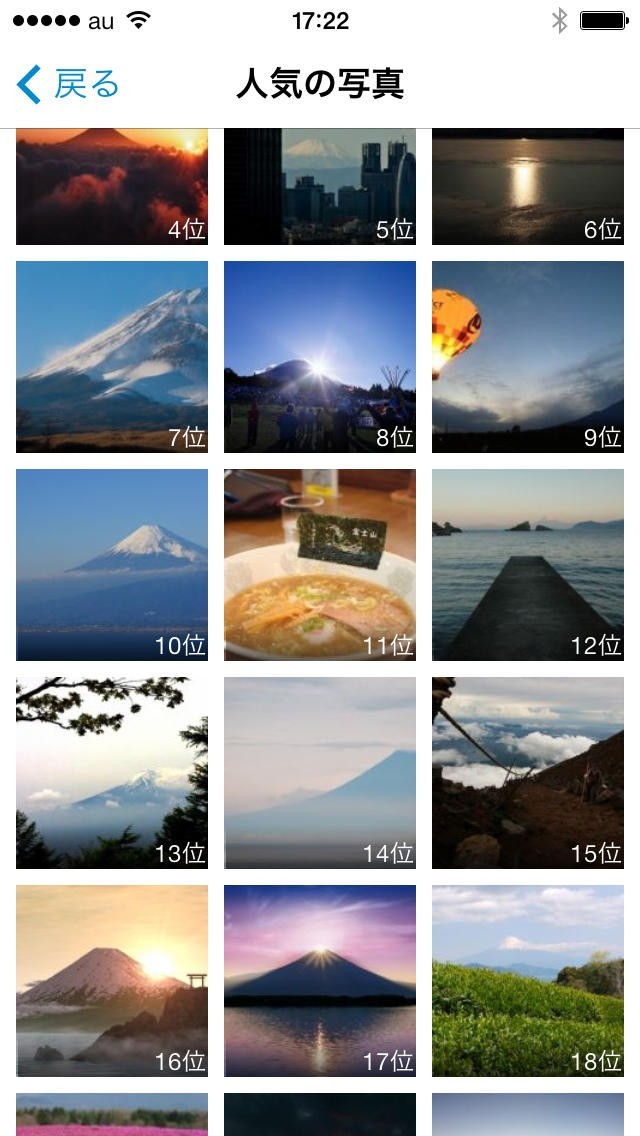The height and width of the screenshot is (1136, 640).
Task: Select the 7位 snowy Fuji photo
Action: click(x=112, y=357)
